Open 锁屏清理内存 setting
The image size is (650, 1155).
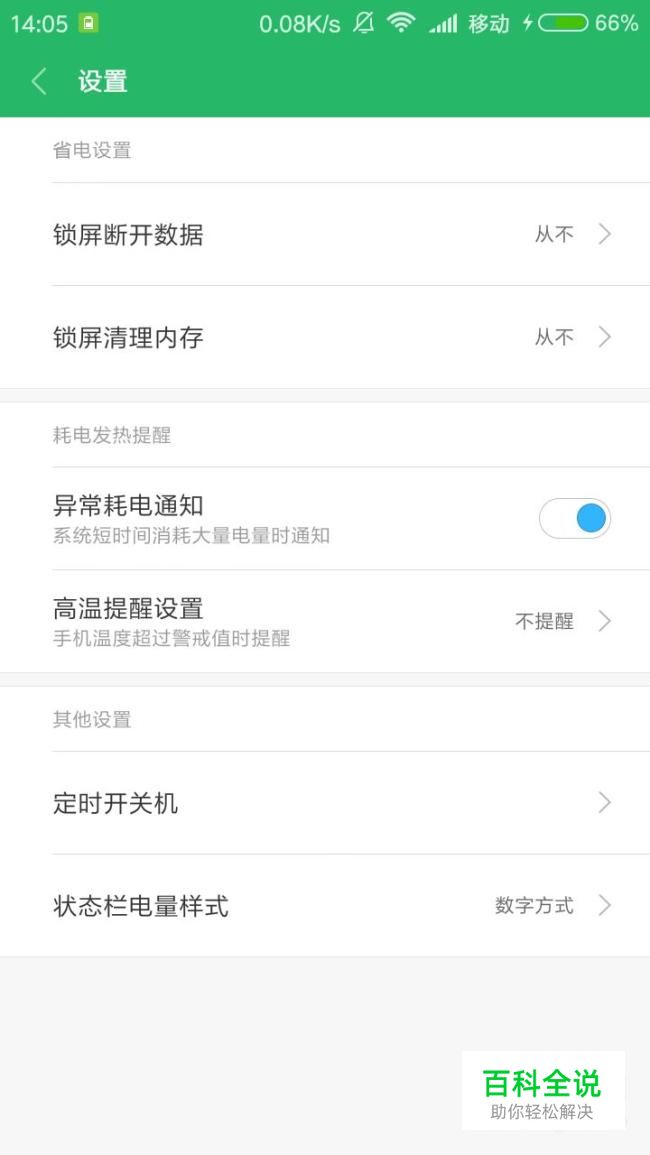coord(325,337)
